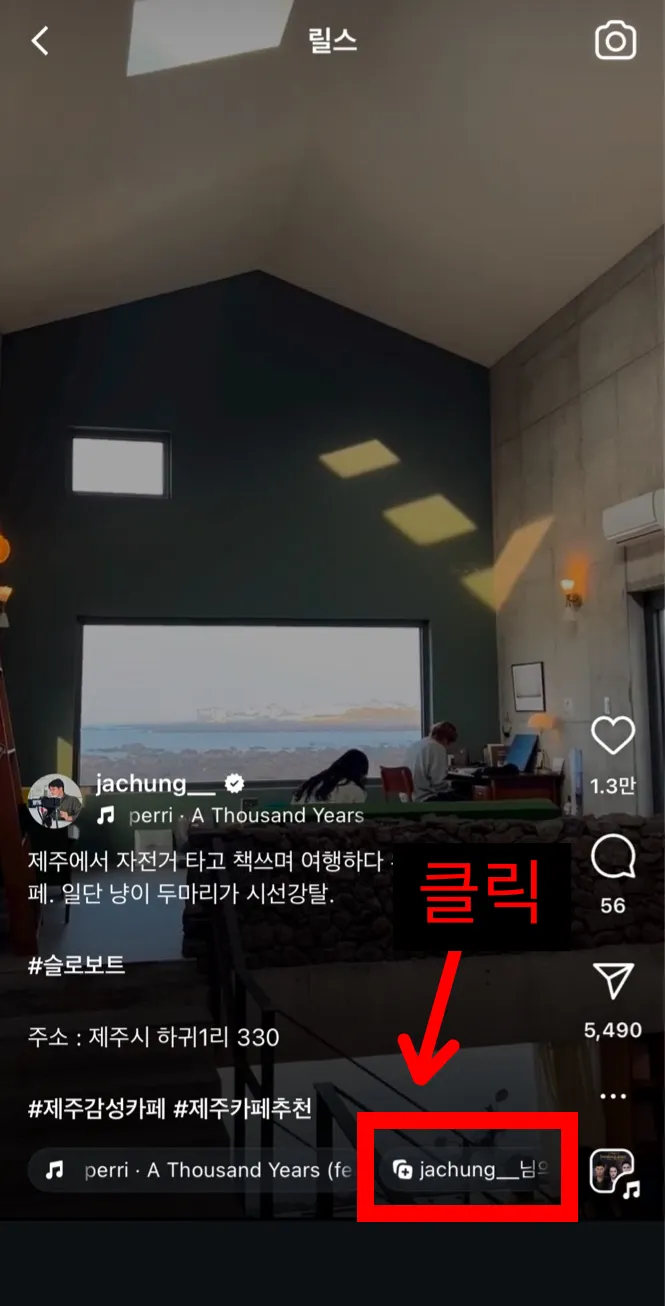Open the #제주카페추천 hashtag
Screen dimensions: 665x1306
240,1108
